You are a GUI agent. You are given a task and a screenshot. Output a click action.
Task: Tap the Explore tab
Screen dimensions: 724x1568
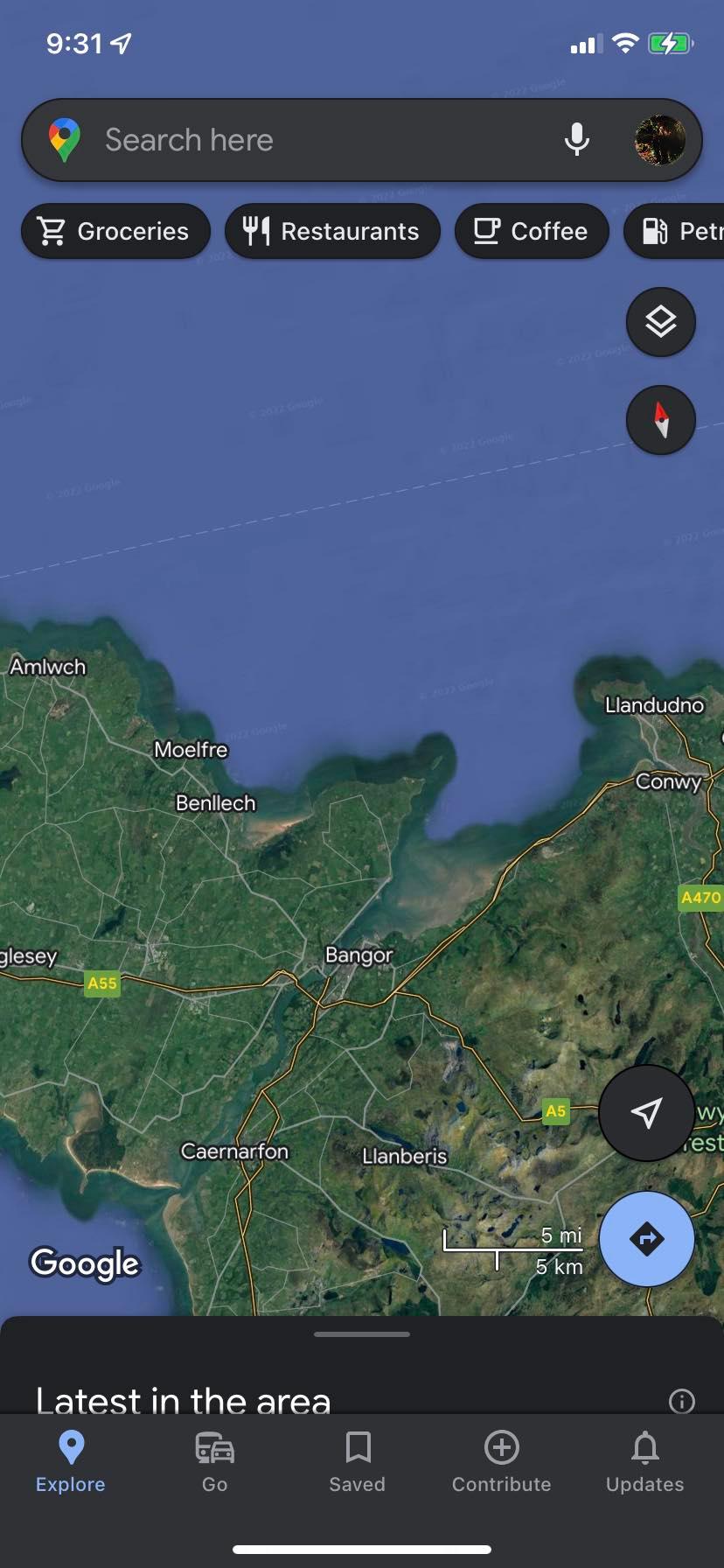coord(71,1462)
